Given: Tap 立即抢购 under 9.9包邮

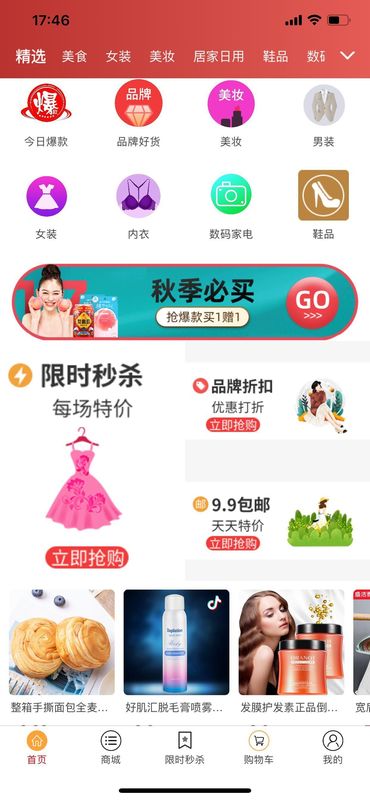Looking at the screenshot, I should point(233,543).
